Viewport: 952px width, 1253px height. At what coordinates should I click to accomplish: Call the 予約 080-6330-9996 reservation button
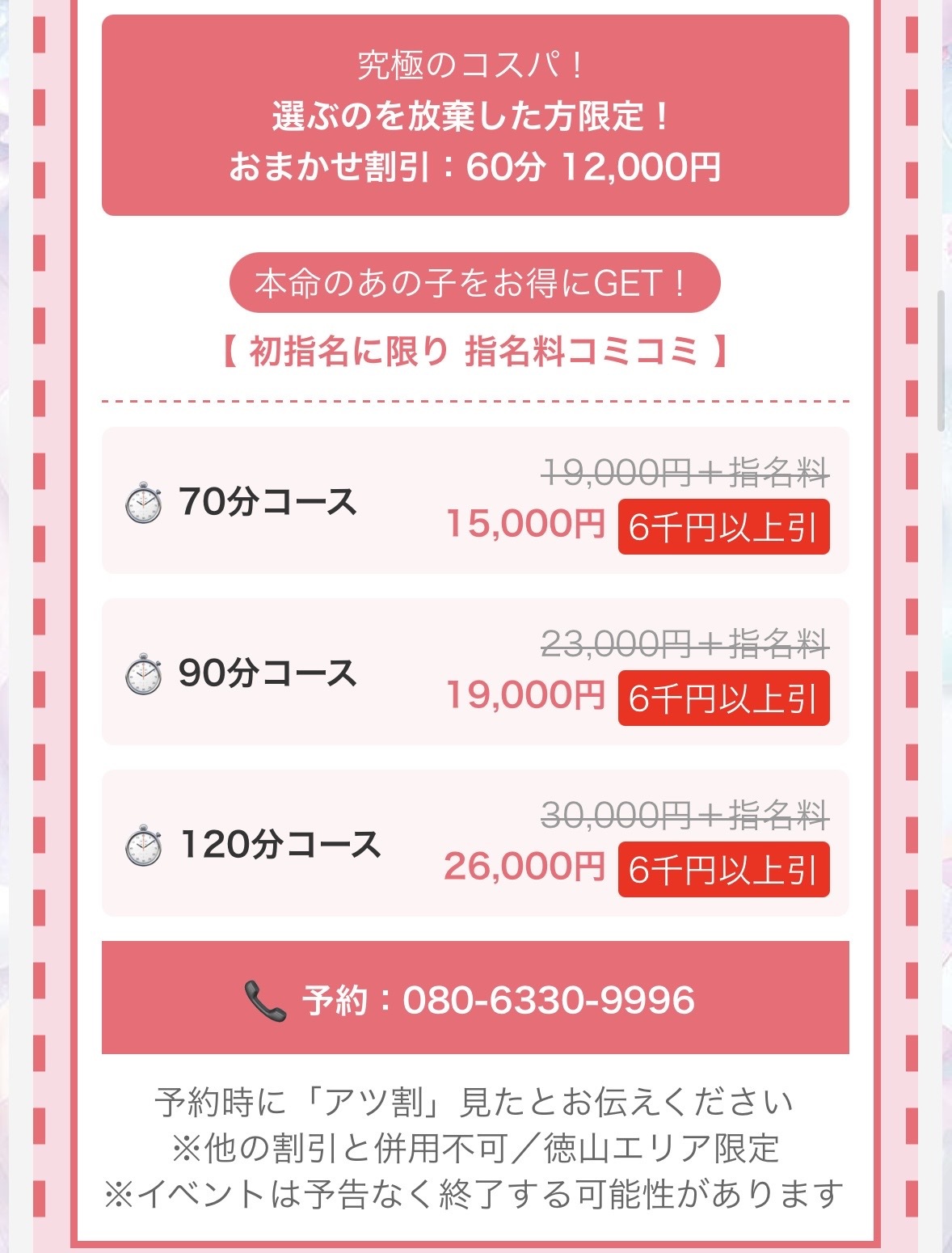[x=475, y=998]
